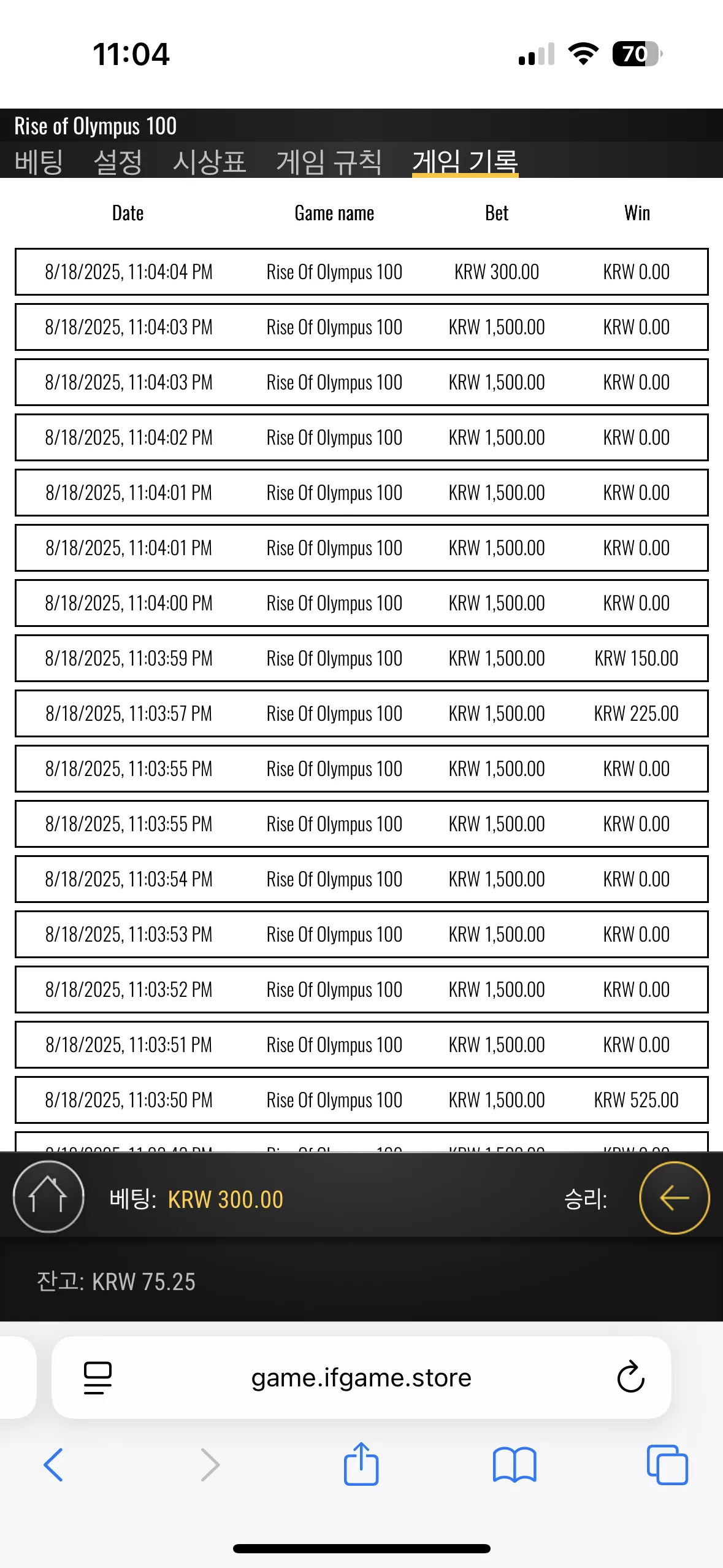
Task: Open Safari bookmarks
Action: (515, 1465)
